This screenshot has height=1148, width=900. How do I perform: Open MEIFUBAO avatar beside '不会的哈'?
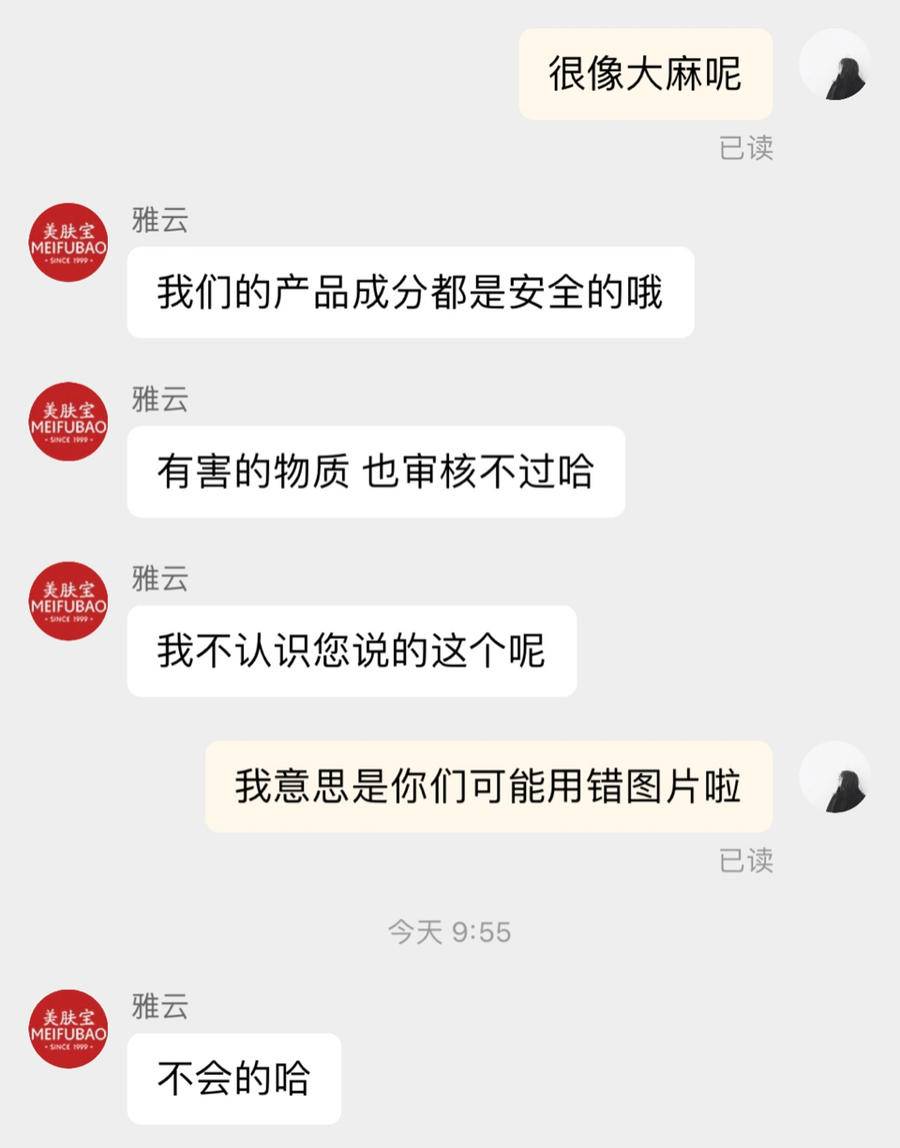point(68,1028)
